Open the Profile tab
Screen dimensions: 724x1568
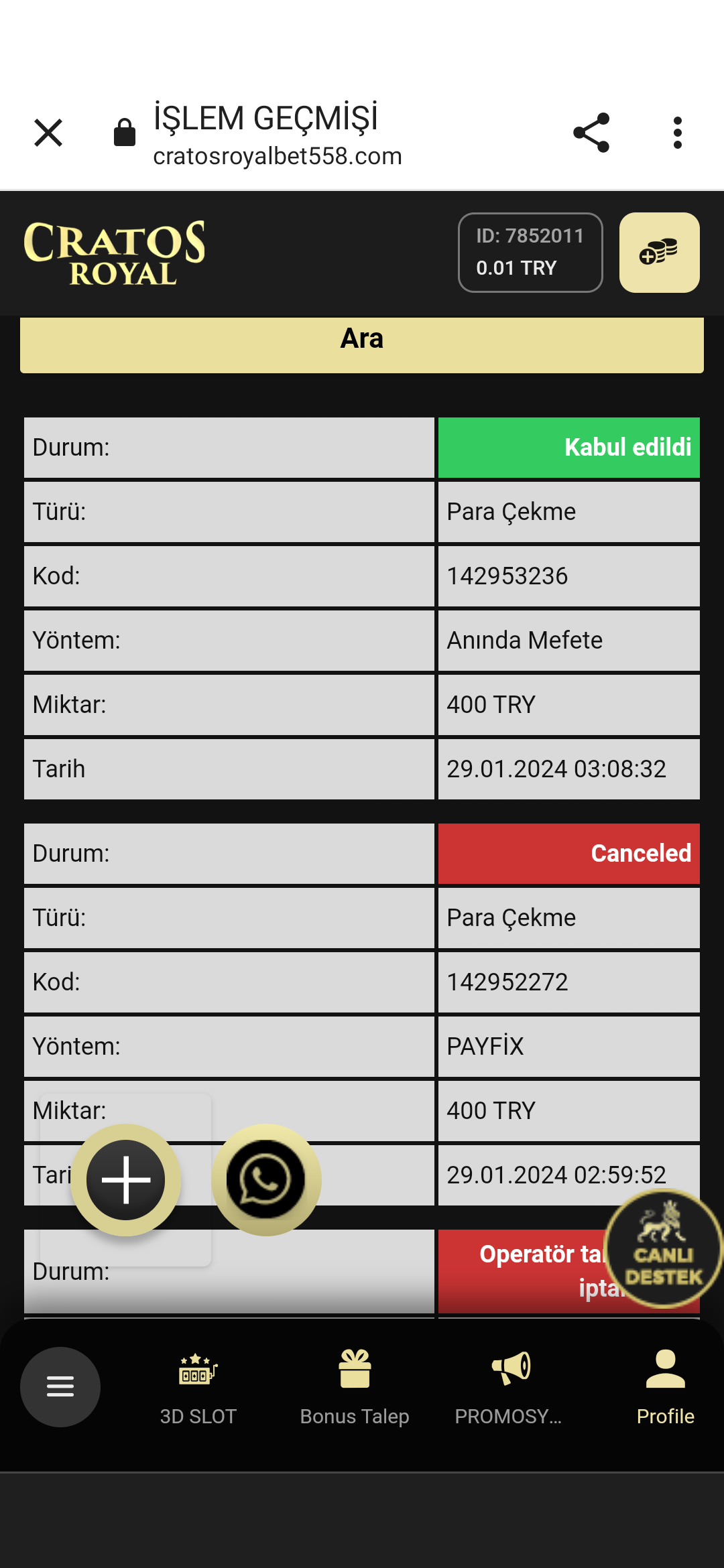[x=665, y=1386]
